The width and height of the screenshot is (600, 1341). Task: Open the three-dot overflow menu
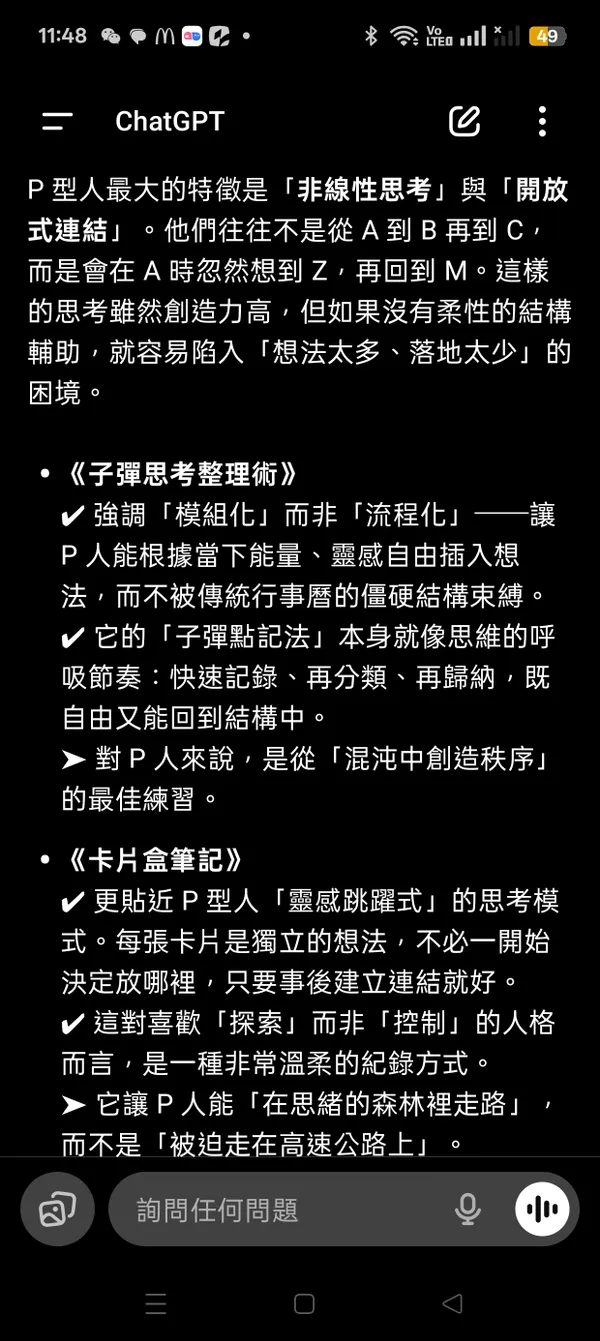tap(542, 122)
